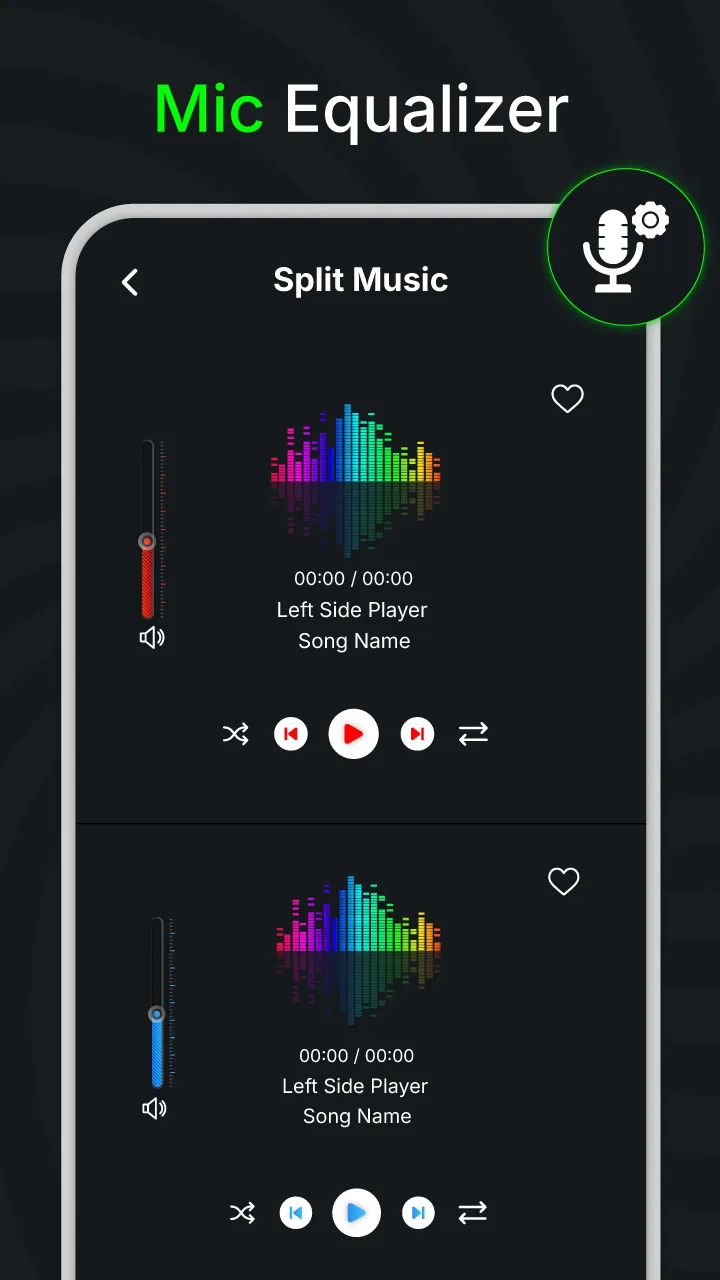Image resolution: width=720 pixels, height=1280 pixels.
Task: Play the bottom Left Side Player track
Action: click(357, 1212)
